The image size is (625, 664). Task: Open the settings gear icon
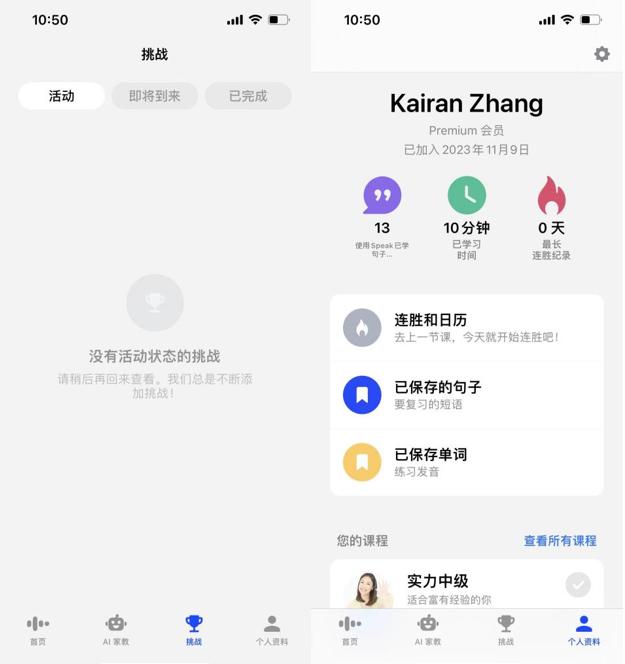click(x=601, y=54)
